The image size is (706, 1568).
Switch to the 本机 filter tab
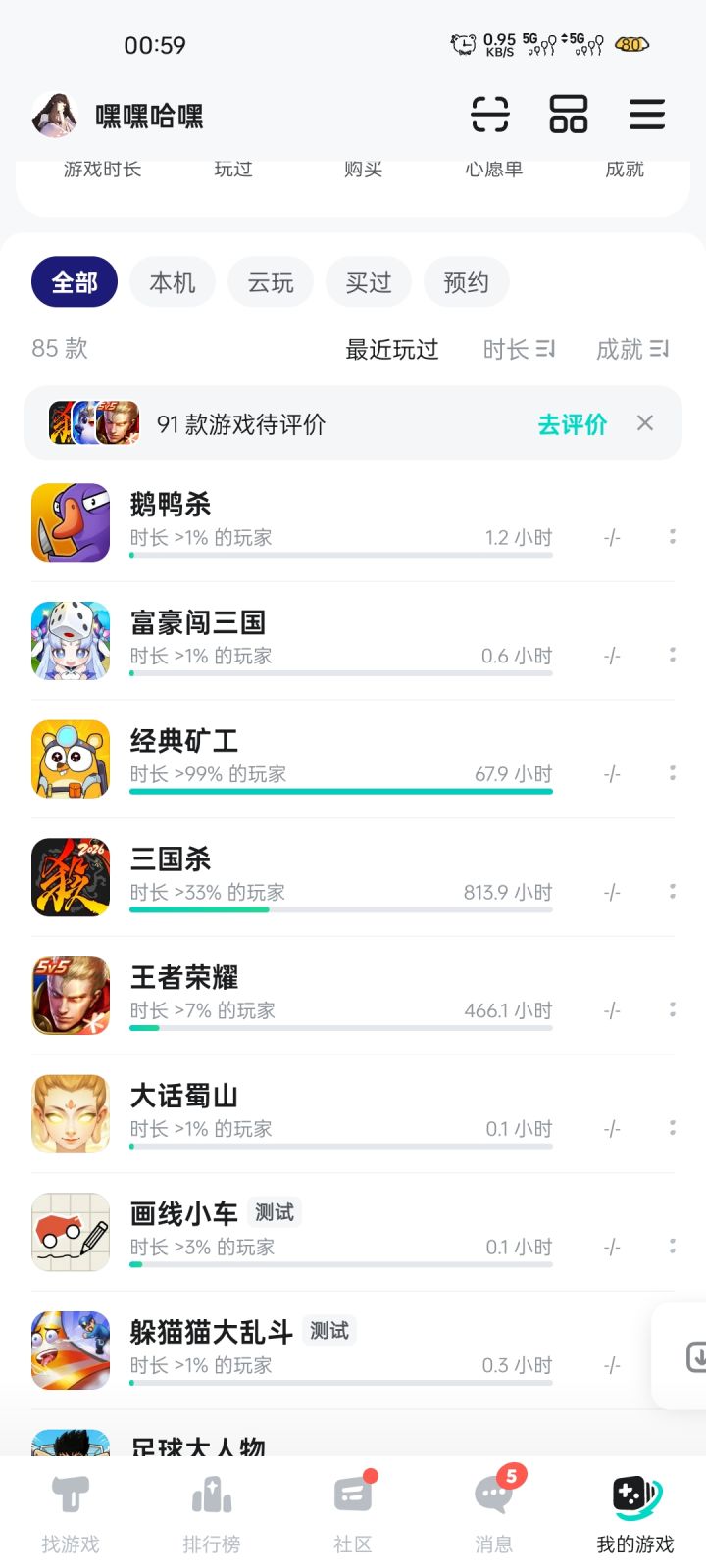tap(172, 281)
